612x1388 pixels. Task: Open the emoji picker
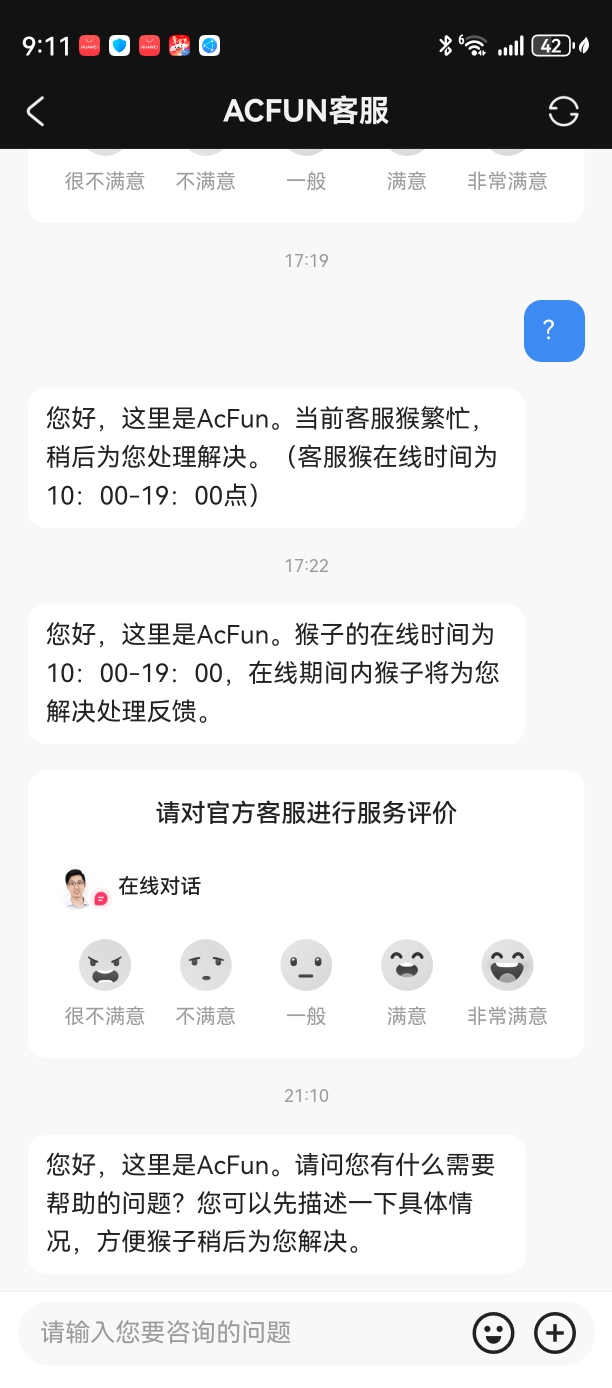[493, 1332]
